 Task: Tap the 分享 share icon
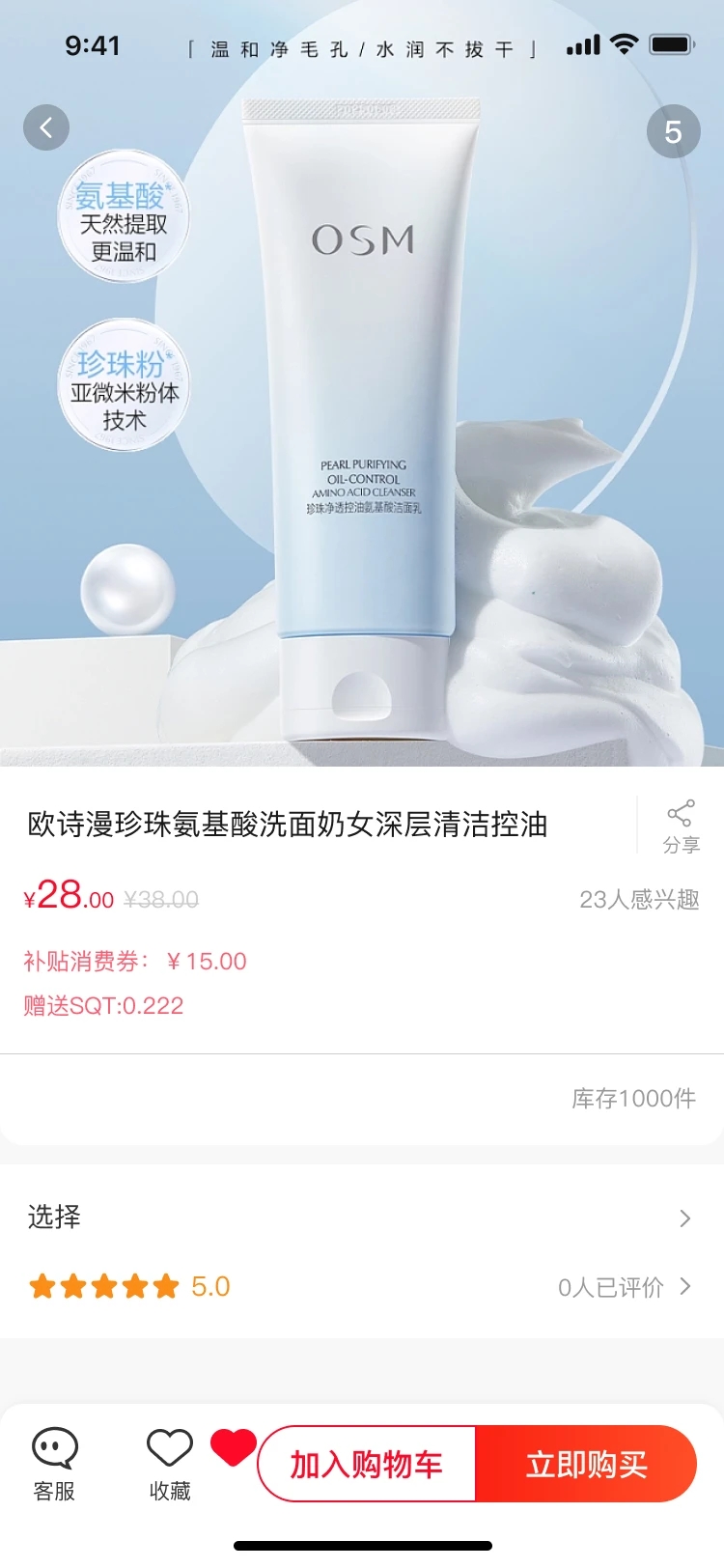click(681, 826)
